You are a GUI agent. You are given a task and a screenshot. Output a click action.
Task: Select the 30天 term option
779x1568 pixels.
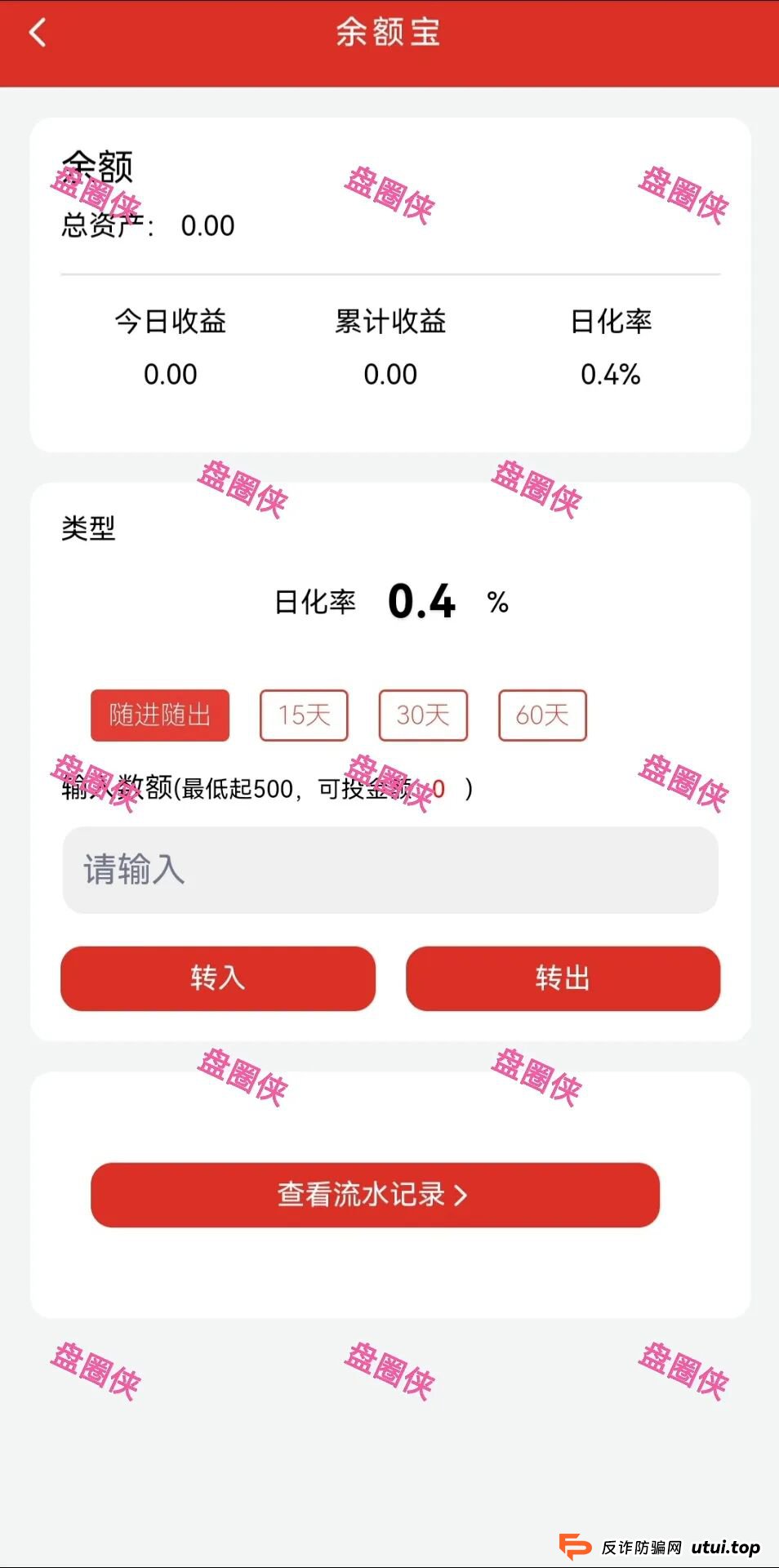423,715
